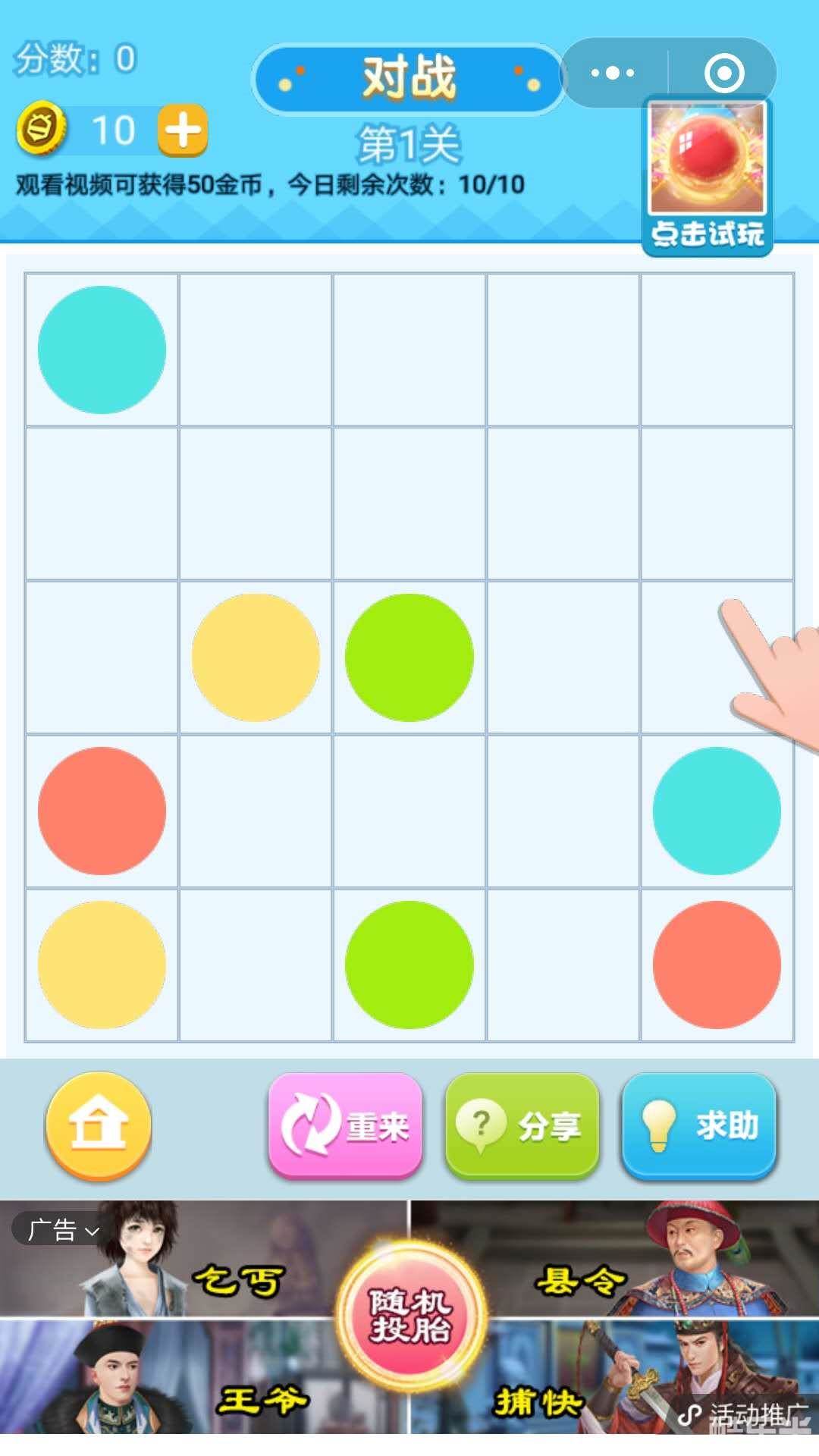Screen dimensions: 819x1456
Task: Close the mini program via the circle icon
Action: pos(723,74)
